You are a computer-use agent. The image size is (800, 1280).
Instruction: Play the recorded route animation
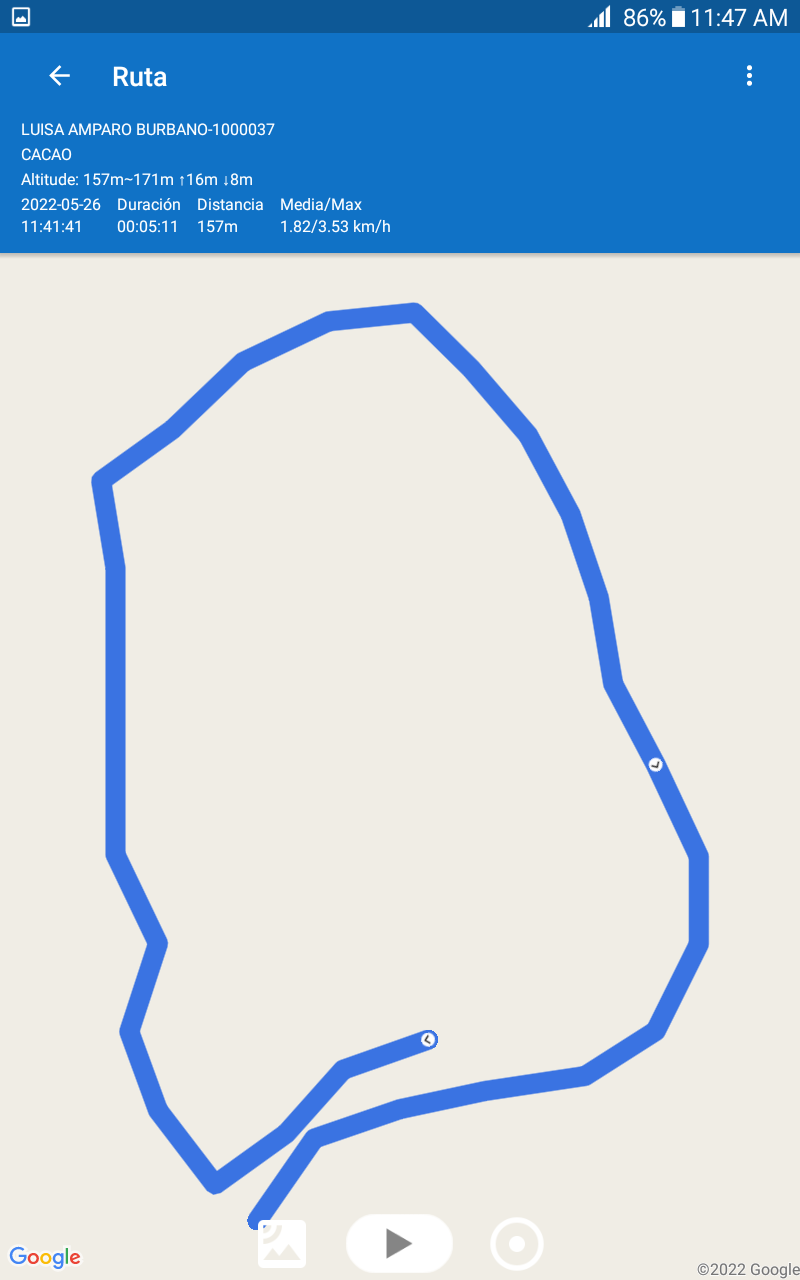(399, 1243)
